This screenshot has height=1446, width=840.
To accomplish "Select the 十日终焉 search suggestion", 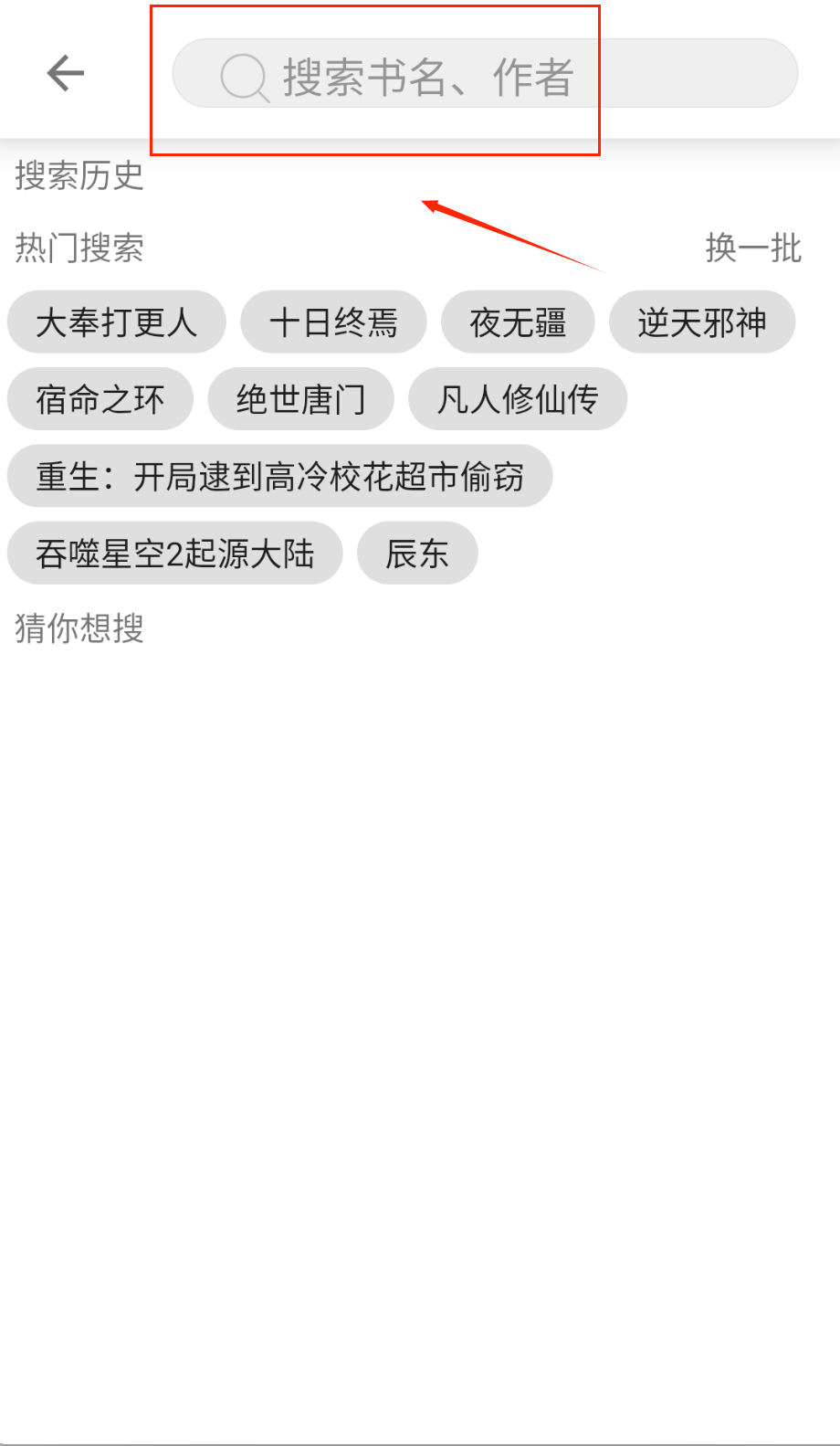I will coord(333,322).
